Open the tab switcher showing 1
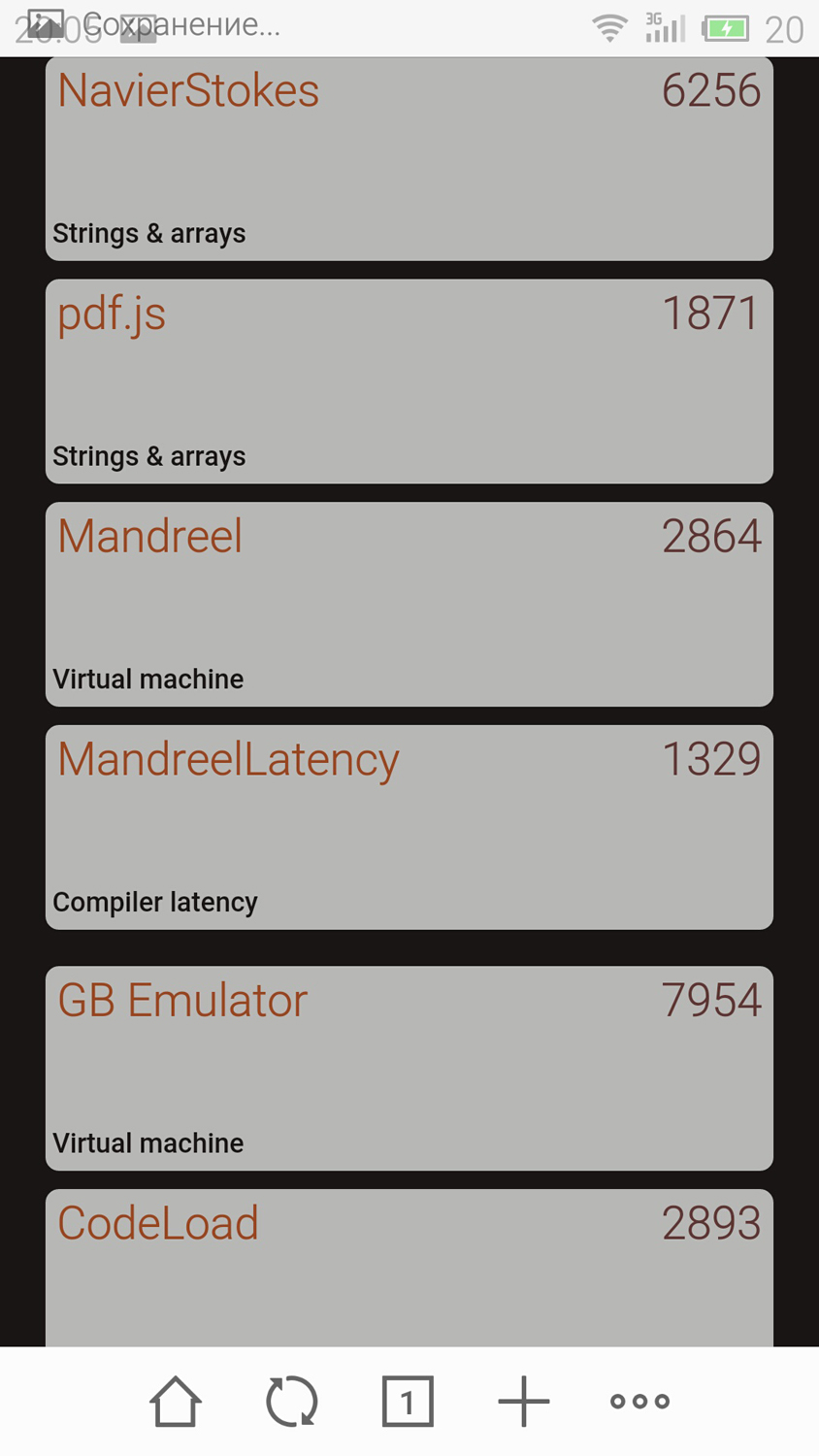 tap(408, 1402)
